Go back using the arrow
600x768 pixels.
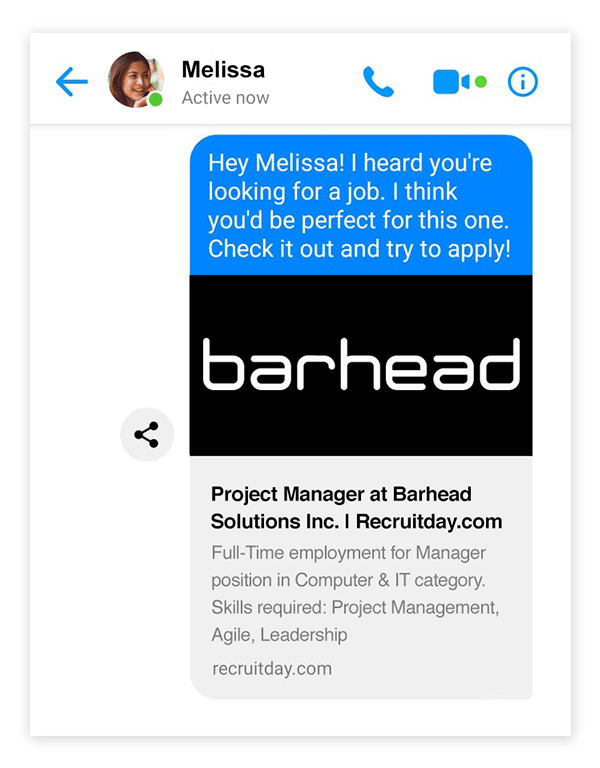click(x=72, y=82)
